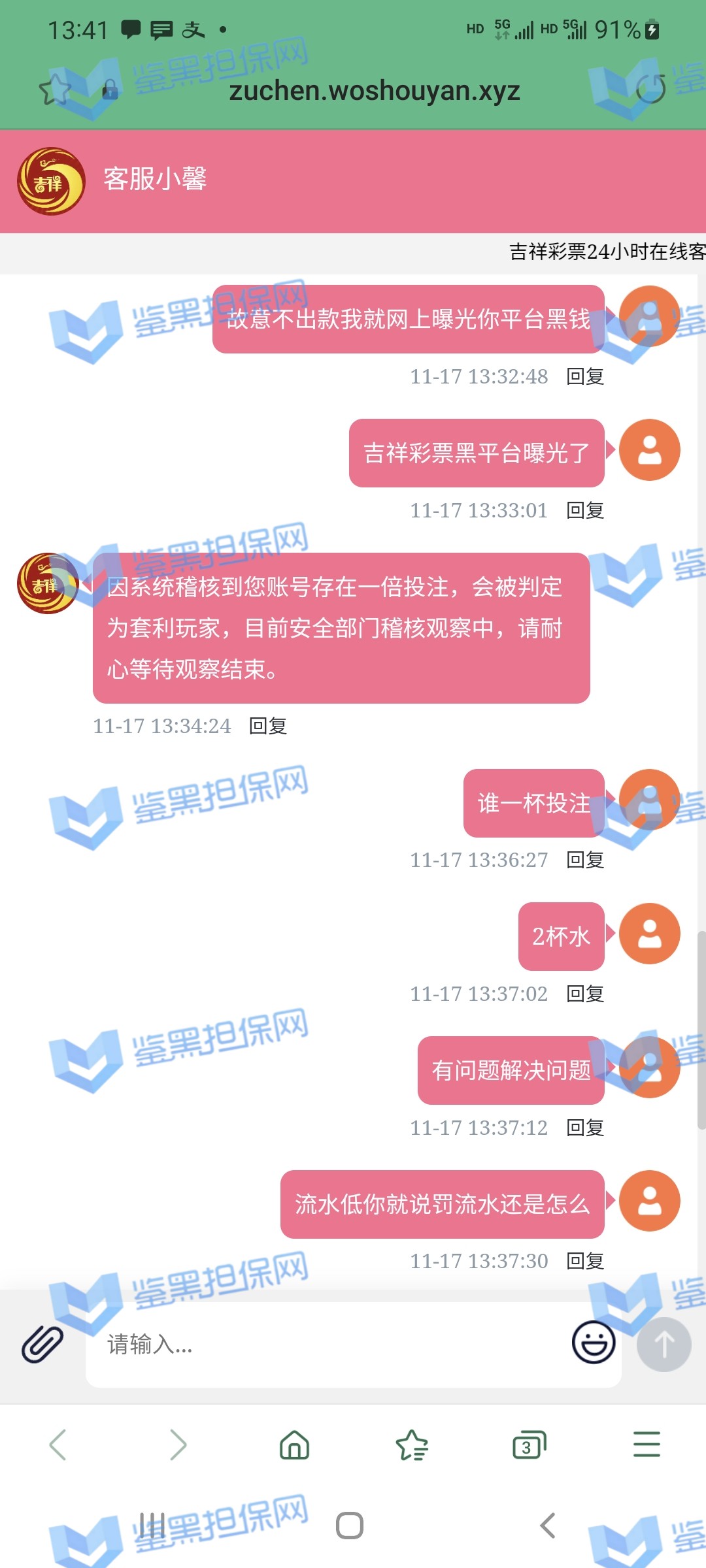Go to the browser home page

point(294,1445)
